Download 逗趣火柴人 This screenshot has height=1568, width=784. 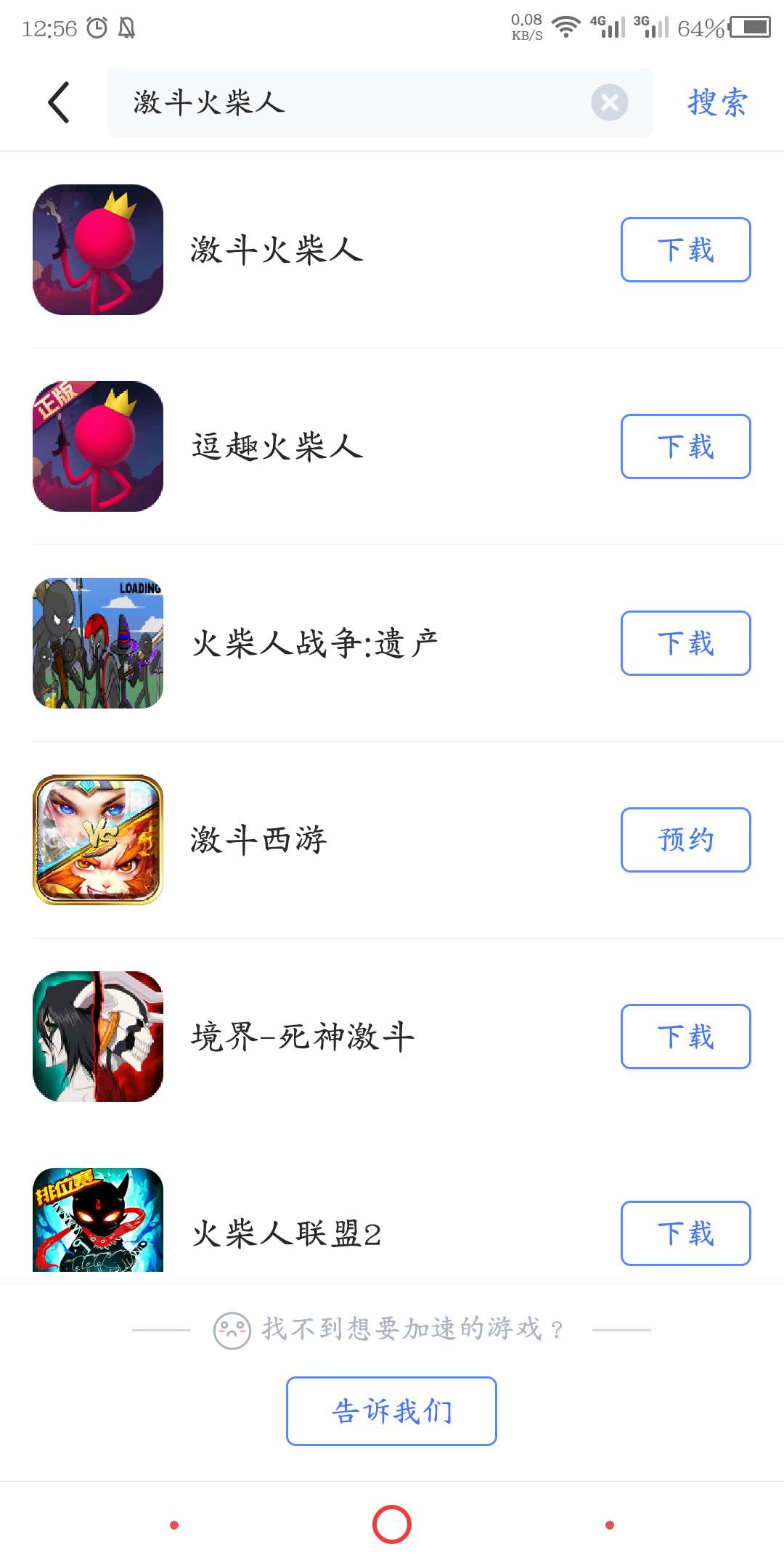coord(685,446)
